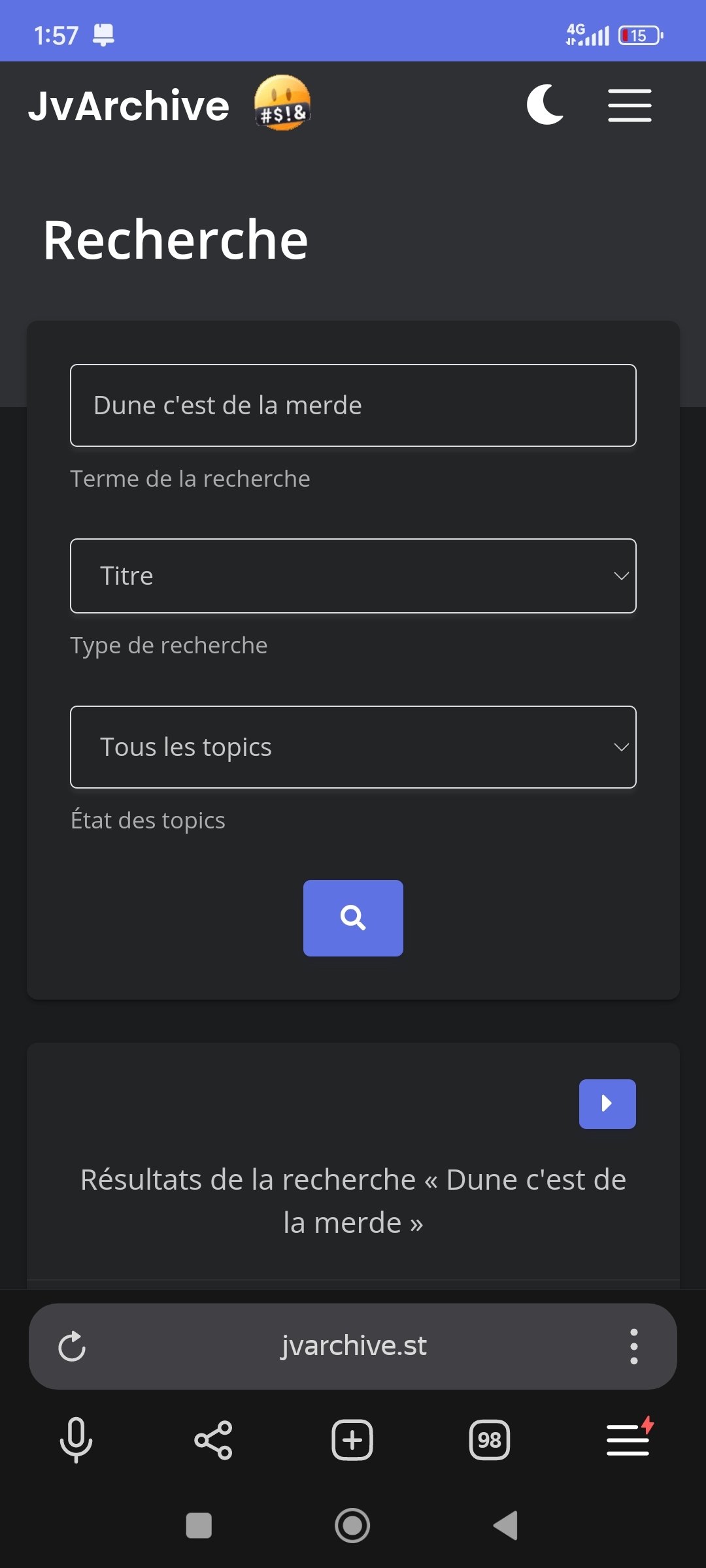Share the current page
This screenshot has height=1568, width=706.
click(214, 1440)
